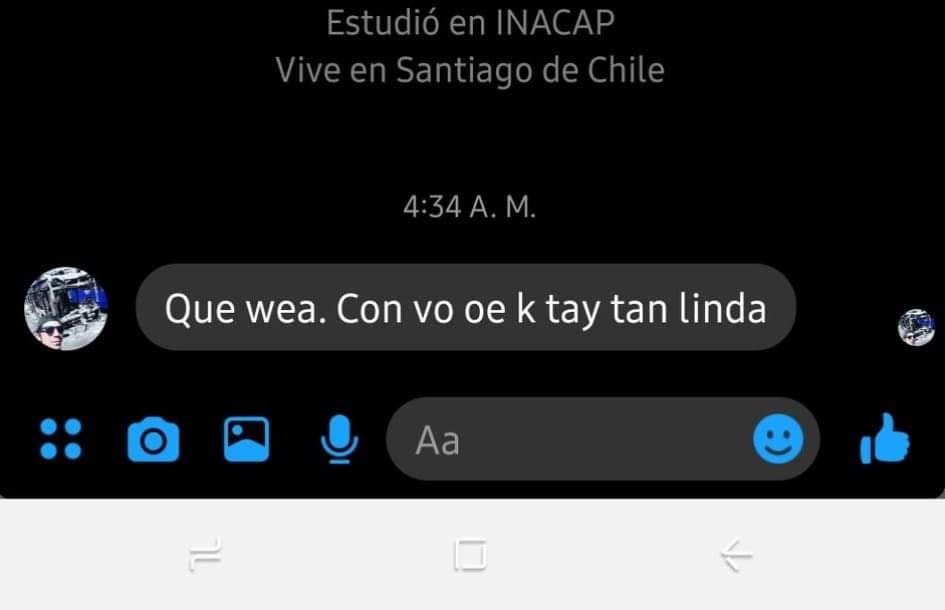Record a voice message with the microphone

pyautogui.click(x=340, y=439)
